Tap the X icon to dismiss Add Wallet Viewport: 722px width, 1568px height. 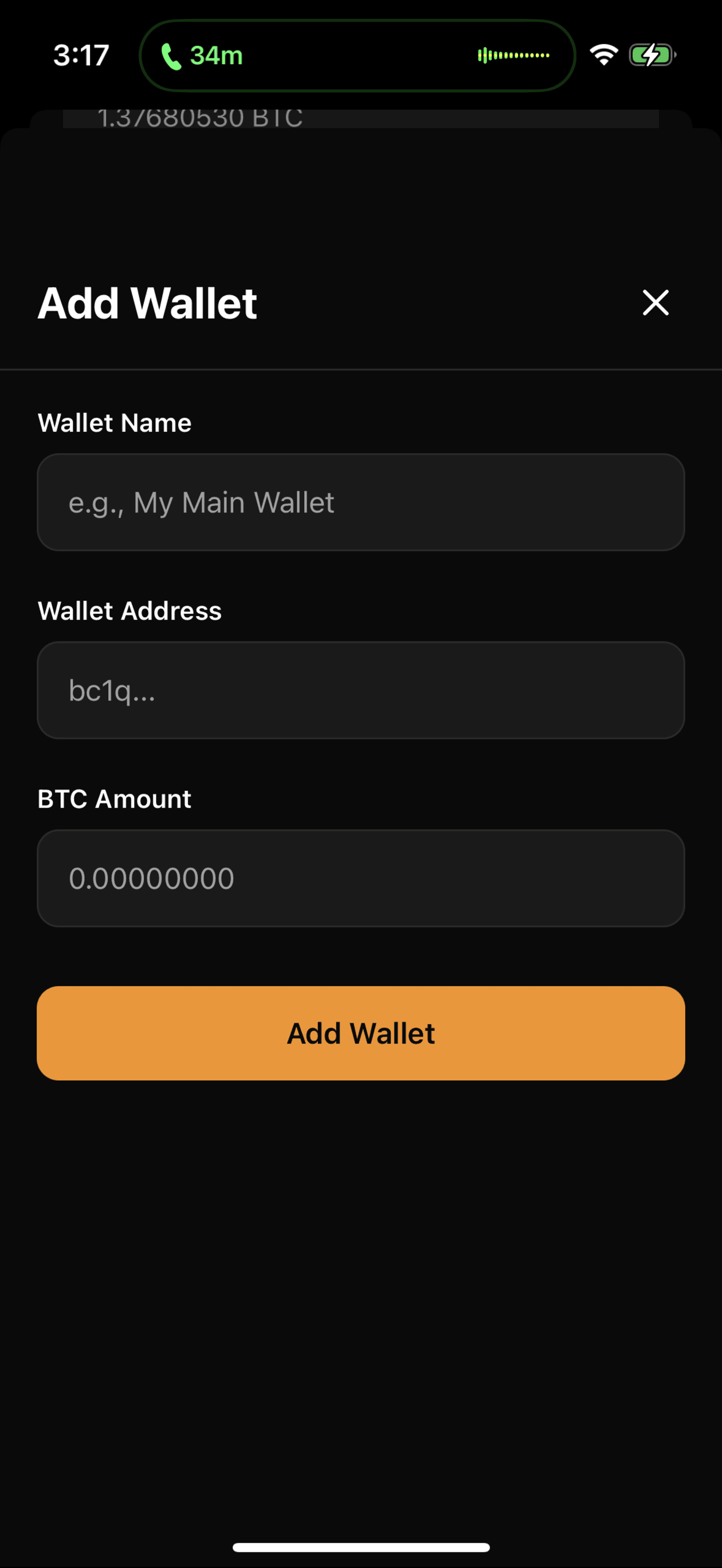[x=656, y=303]
